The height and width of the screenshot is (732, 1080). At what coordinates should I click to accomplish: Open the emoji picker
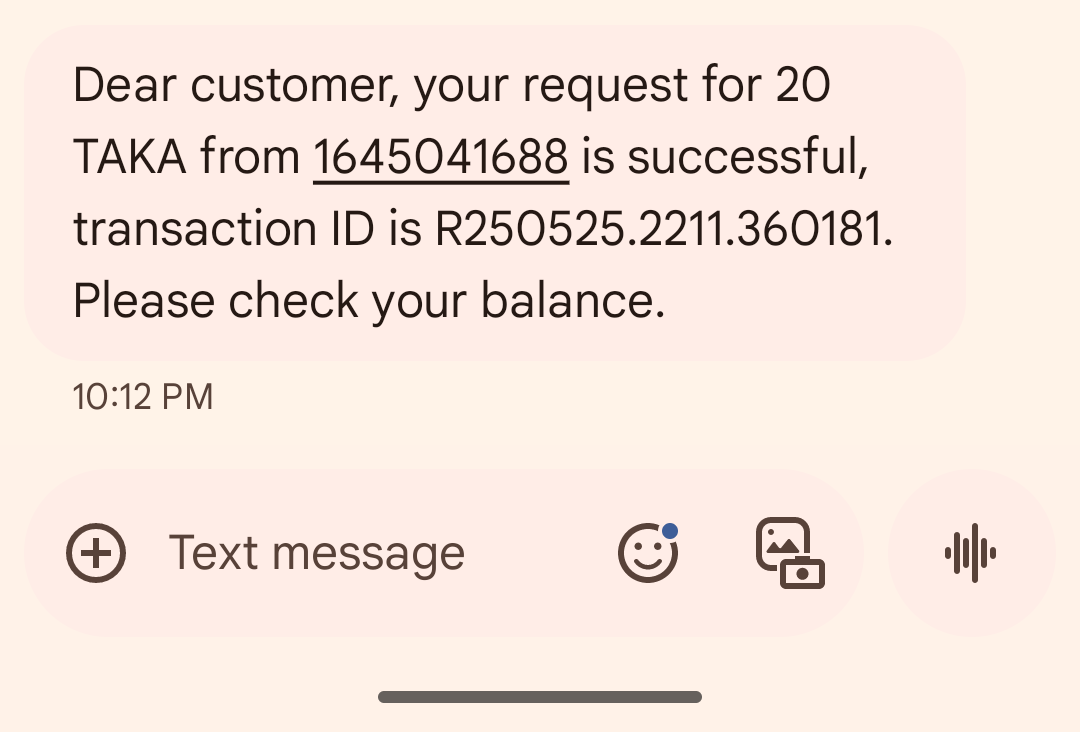point(648,553)
